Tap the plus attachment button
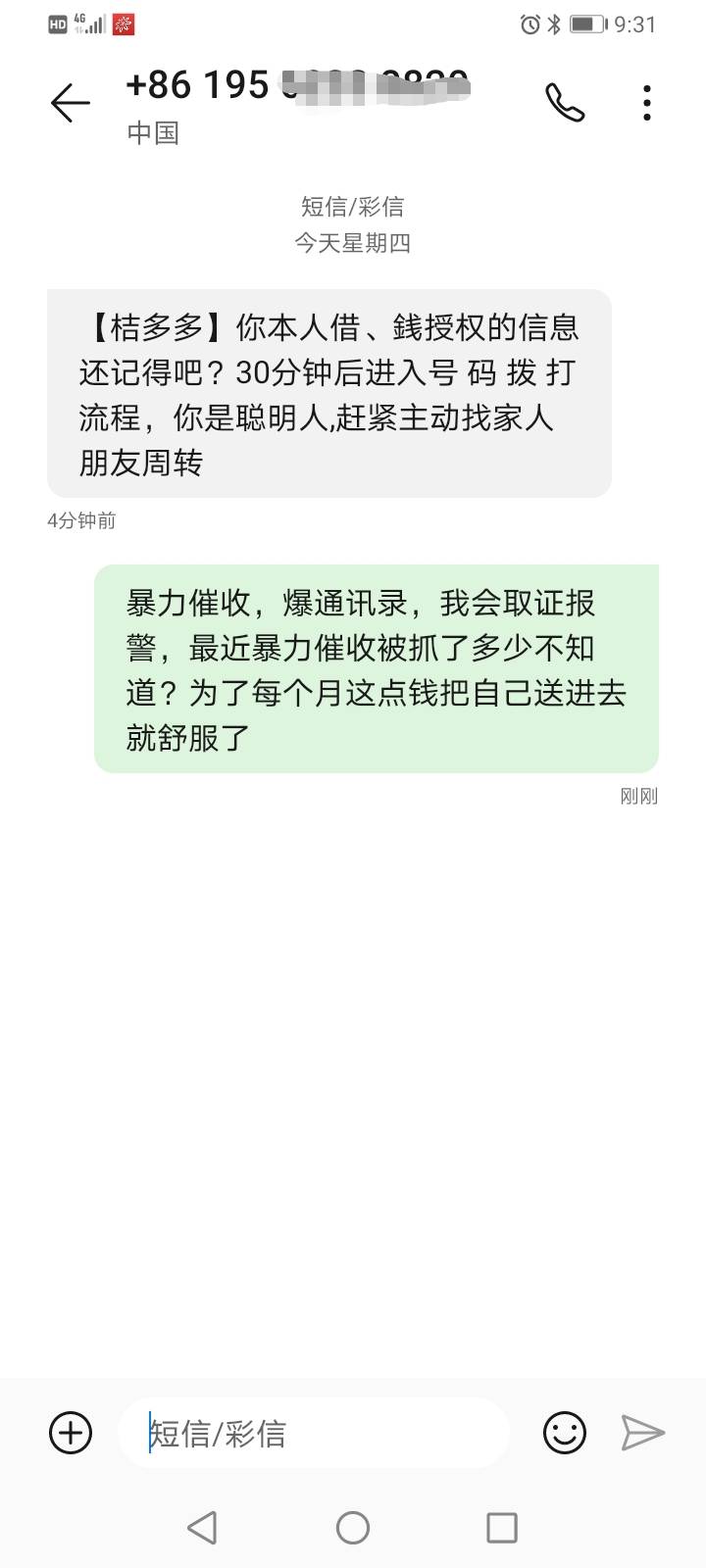706x1568 pixels. pos(71,1434)
